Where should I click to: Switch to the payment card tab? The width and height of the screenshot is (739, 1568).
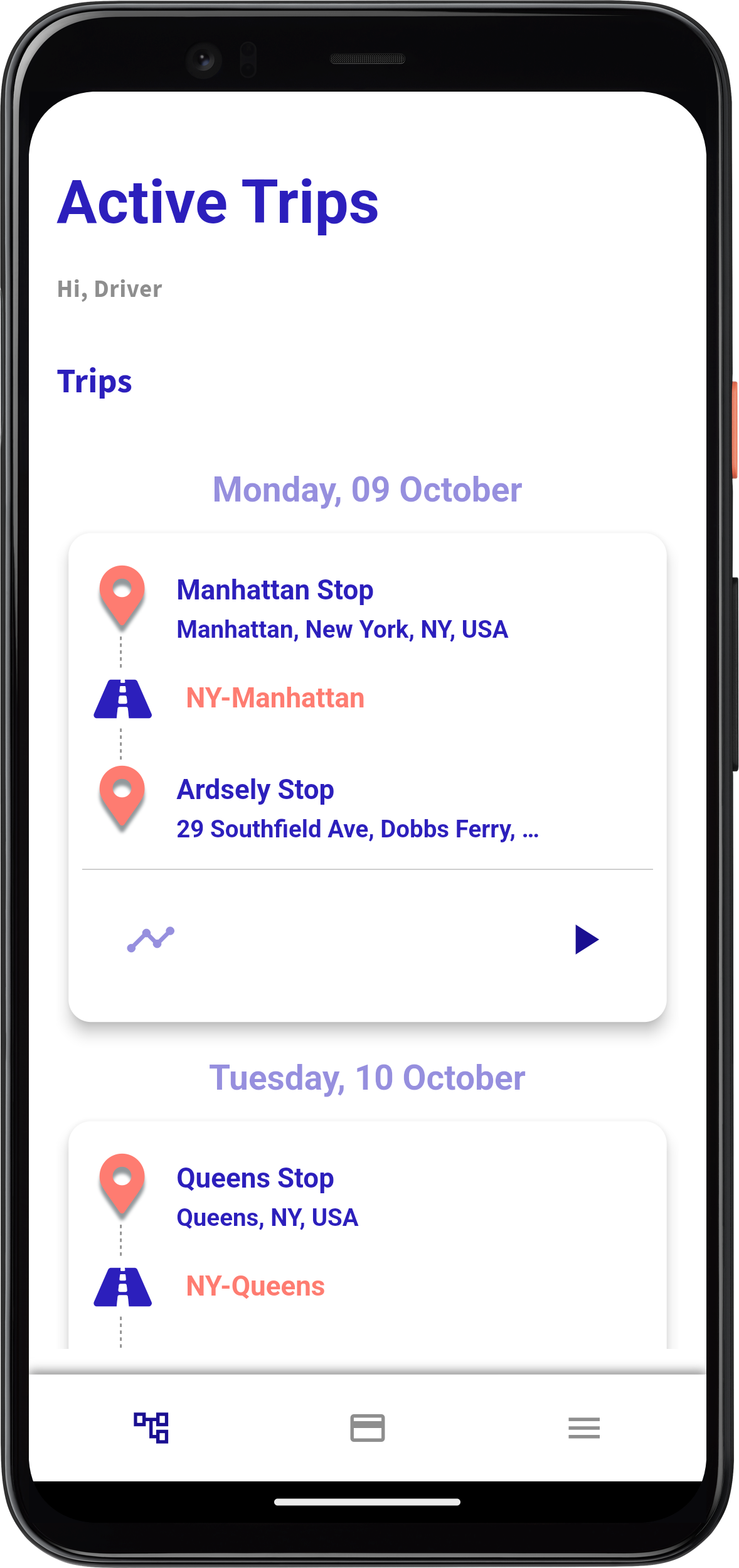[368, 1428]
